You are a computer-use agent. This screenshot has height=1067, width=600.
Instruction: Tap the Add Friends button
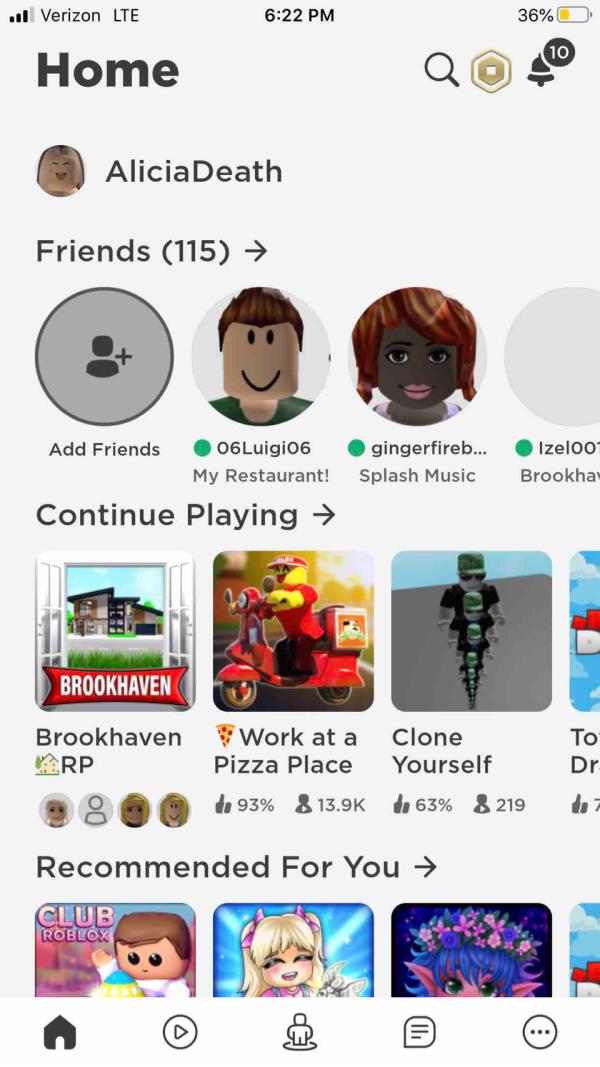click(x=104, y=357)
